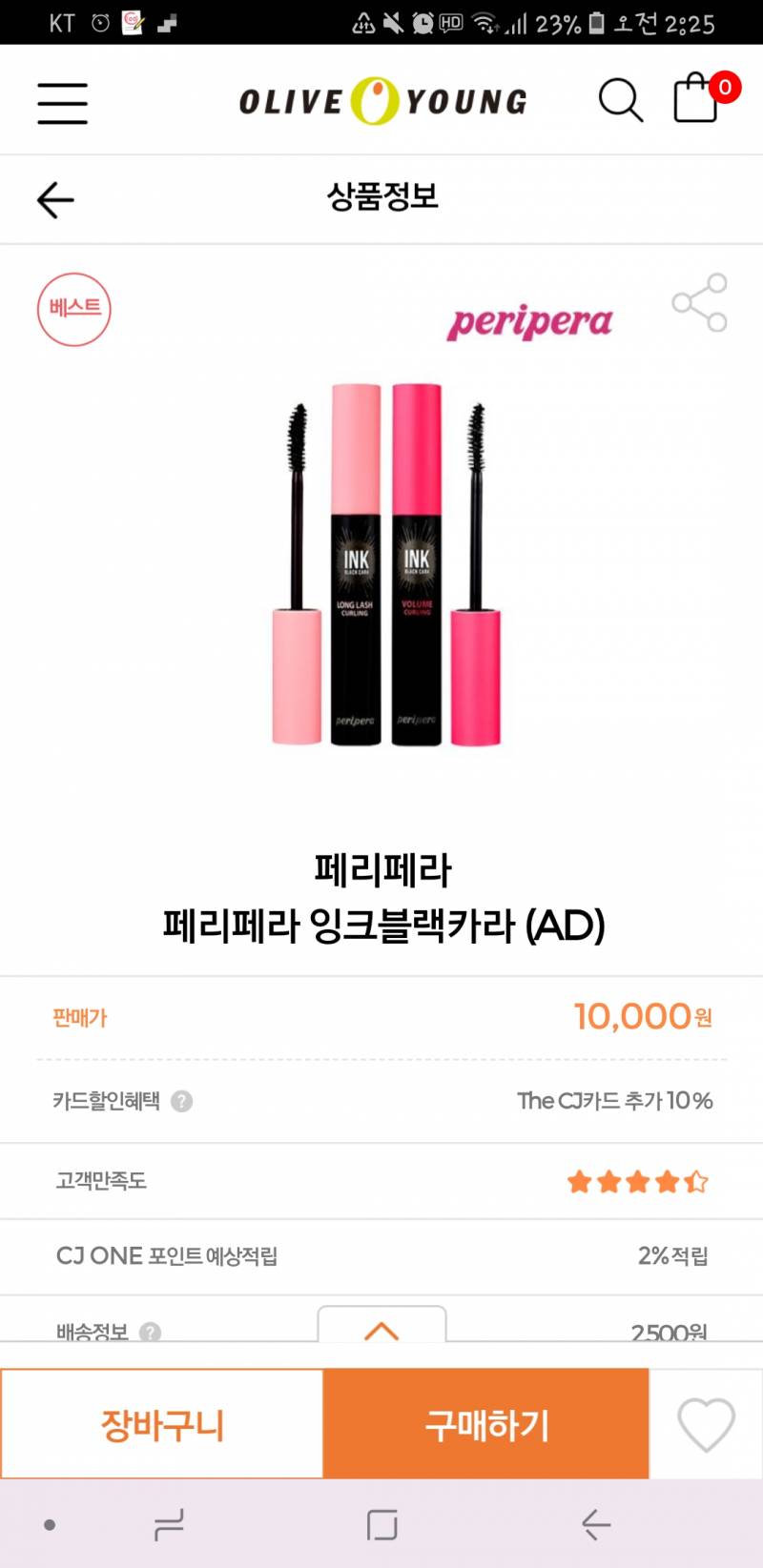Open the search magnifier
This screenshot has width=763, height=1568.
[x=620, y=100]
